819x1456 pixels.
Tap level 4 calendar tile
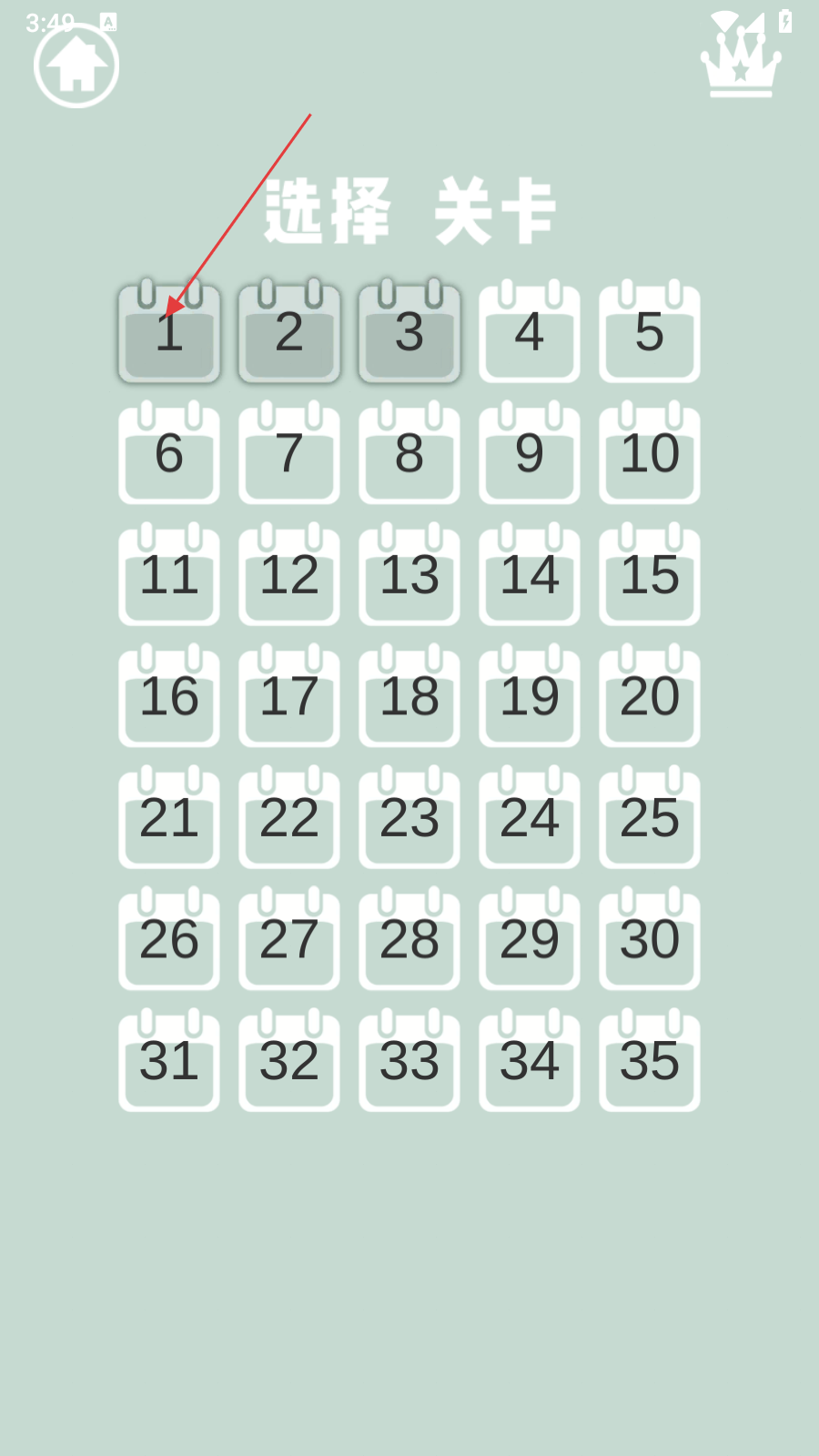click(530, 331)
